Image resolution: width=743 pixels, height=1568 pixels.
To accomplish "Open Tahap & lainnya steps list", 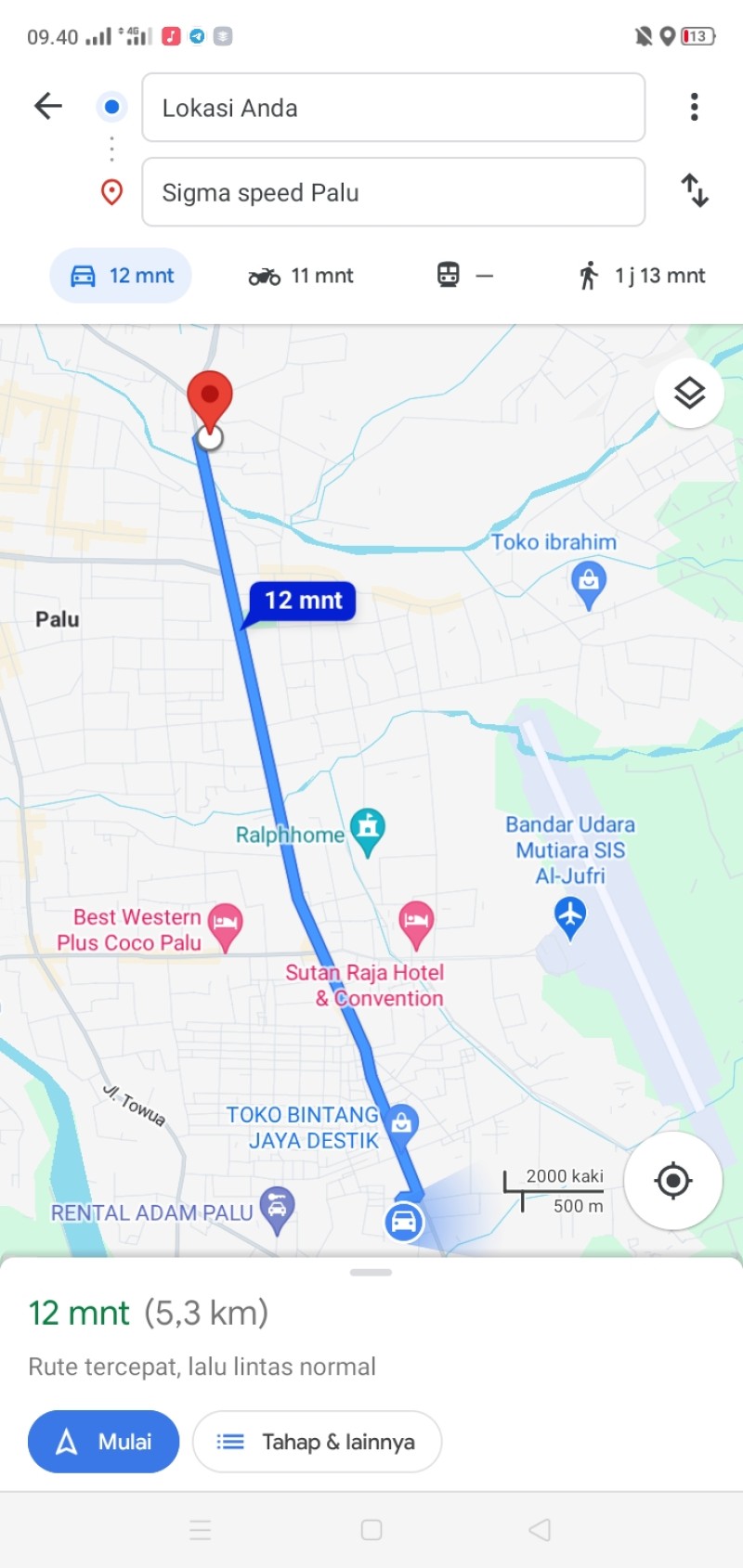I will click(x=317, y=1442).
